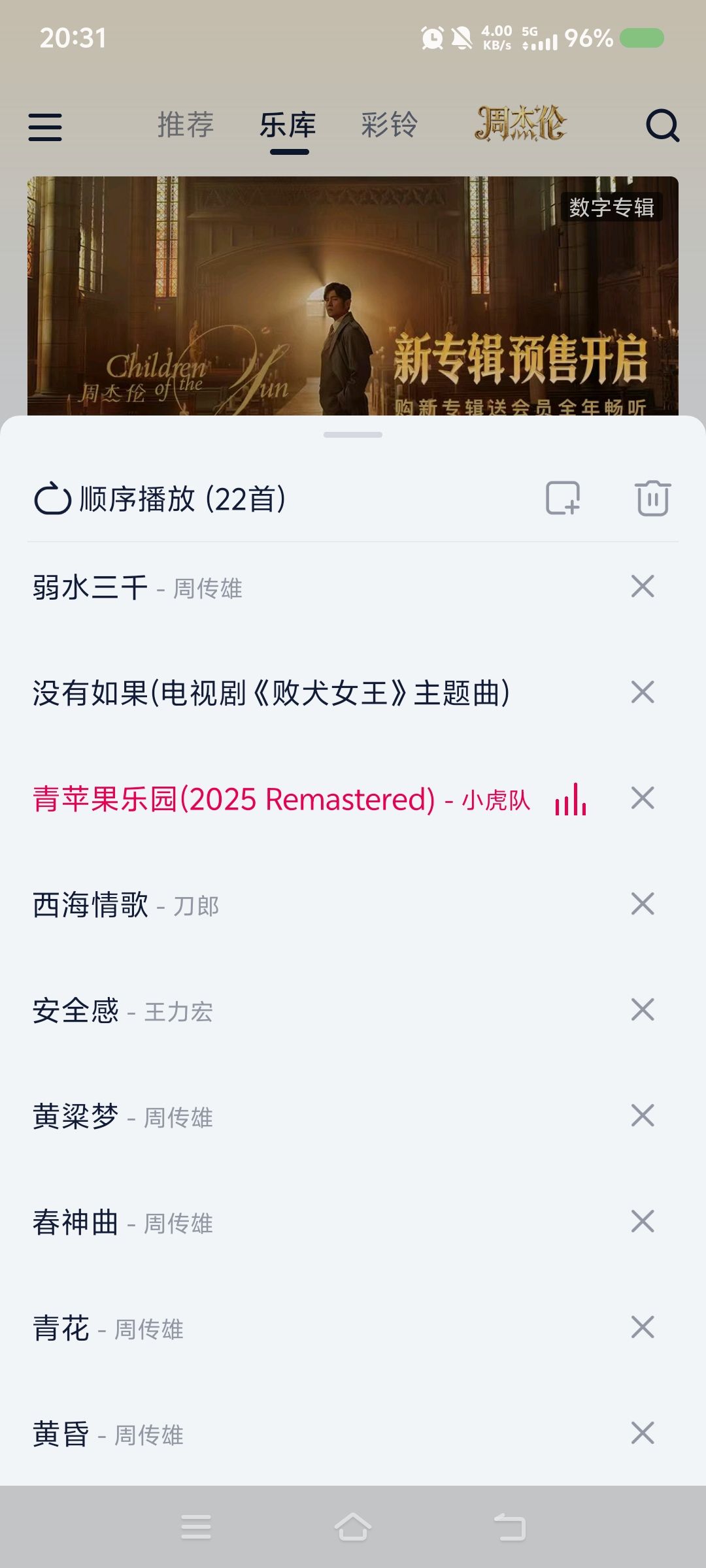This screenshot has height=1568, width=706.
Task: Open the search icon
Action: (662, 125)
